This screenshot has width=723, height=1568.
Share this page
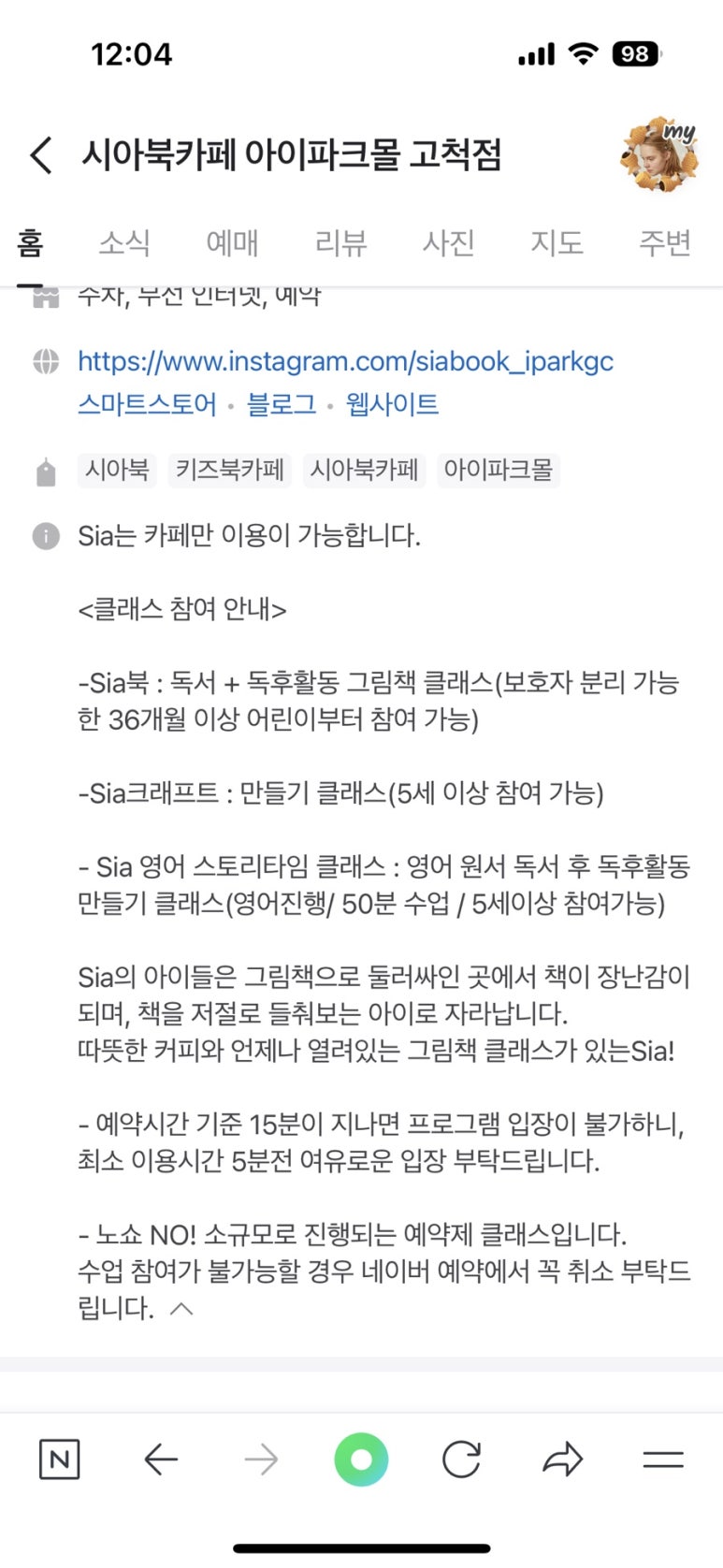562,1459
